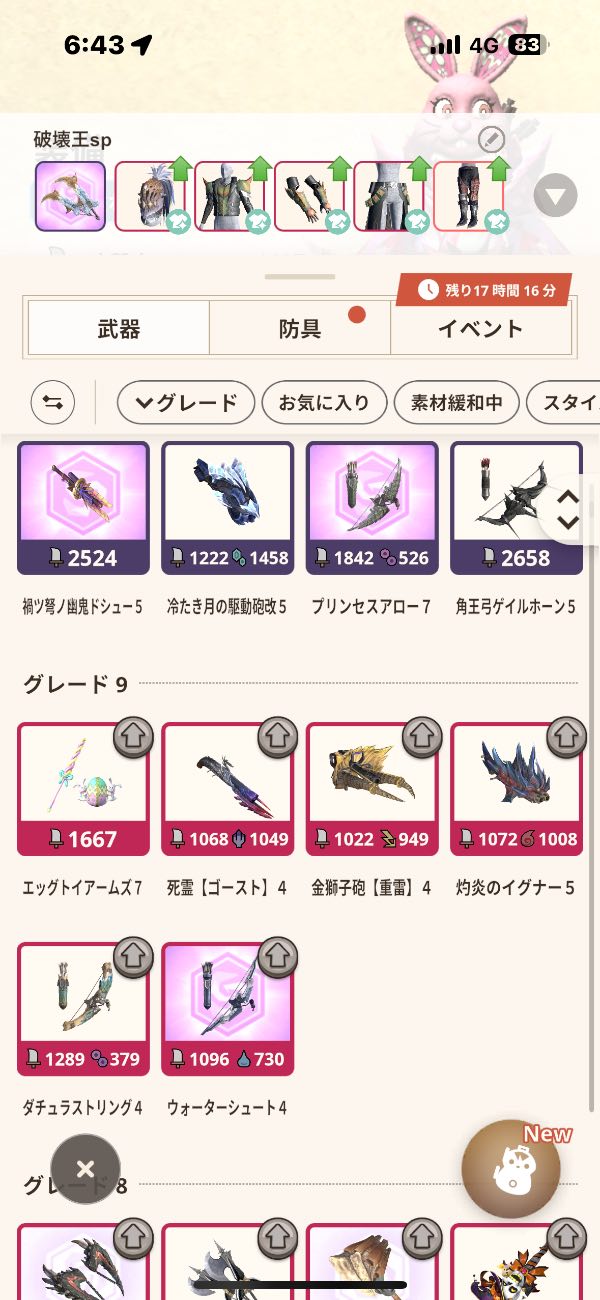
Task: Select 角王弓ゲイルホーン5 bow
Action: point(516,508)
